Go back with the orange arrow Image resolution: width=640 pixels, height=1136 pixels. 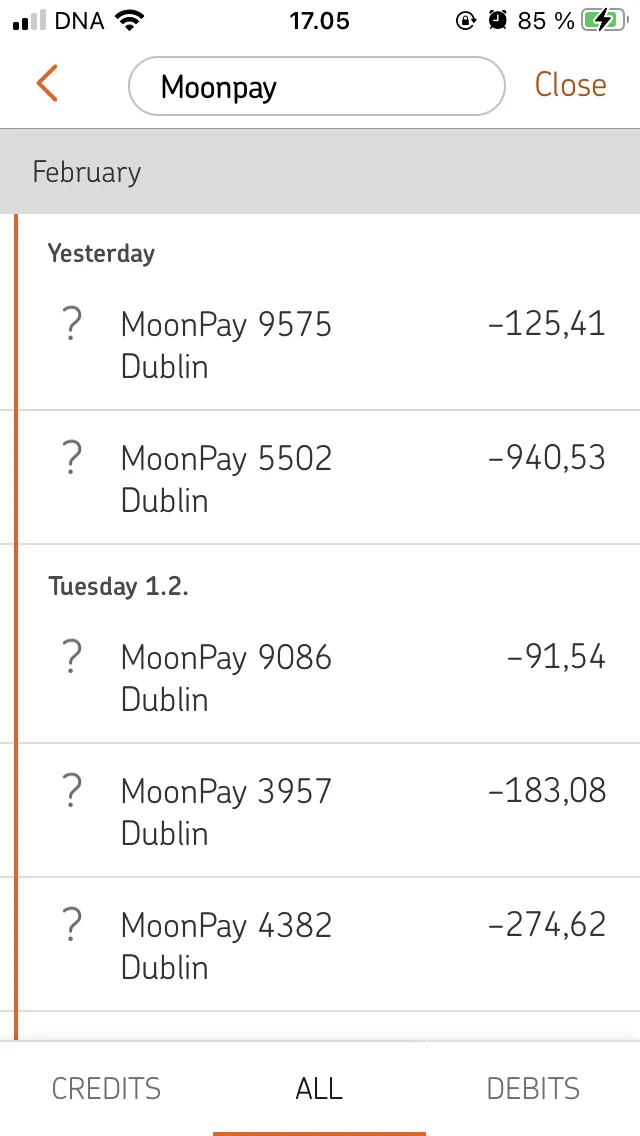(47, 84)
